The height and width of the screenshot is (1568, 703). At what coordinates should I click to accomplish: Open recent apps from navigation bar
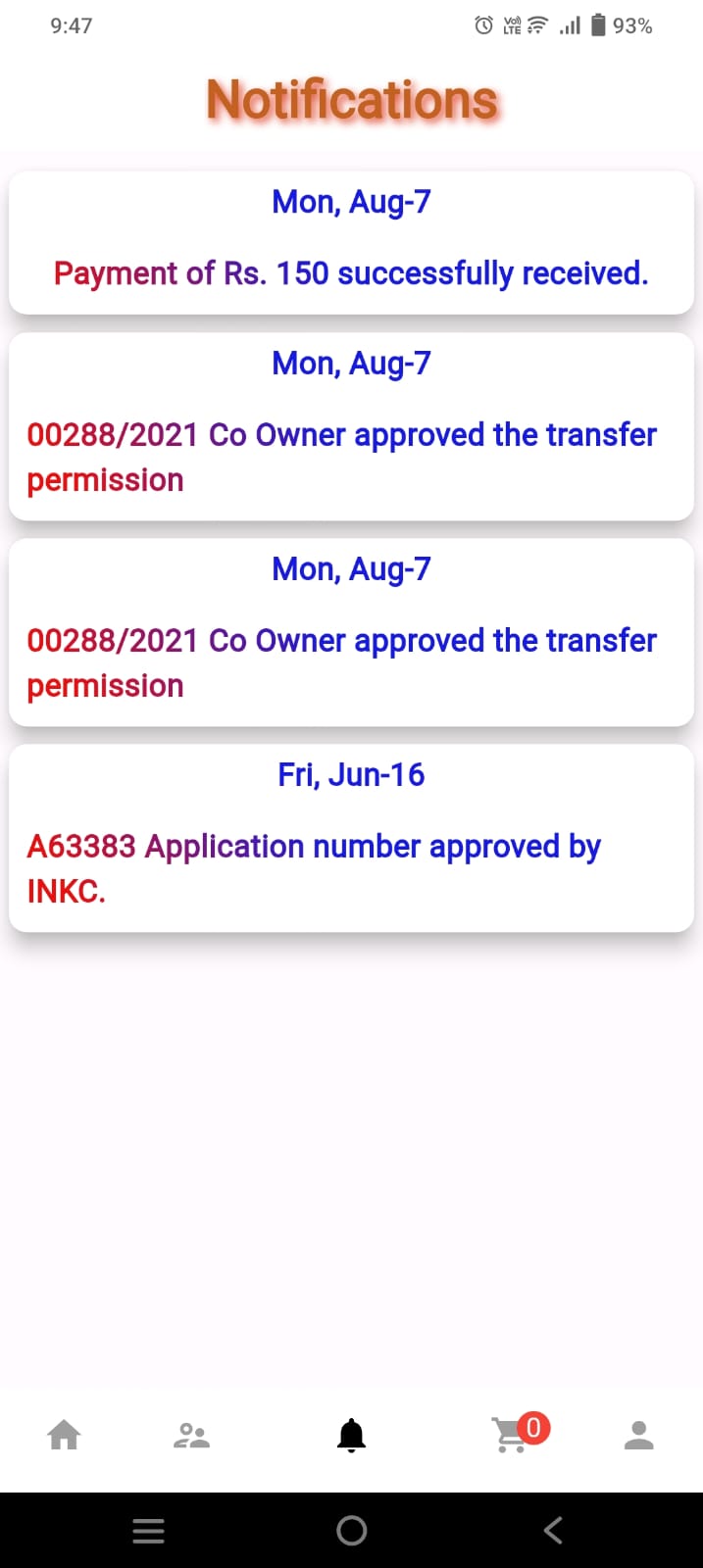coord(149,1530)
